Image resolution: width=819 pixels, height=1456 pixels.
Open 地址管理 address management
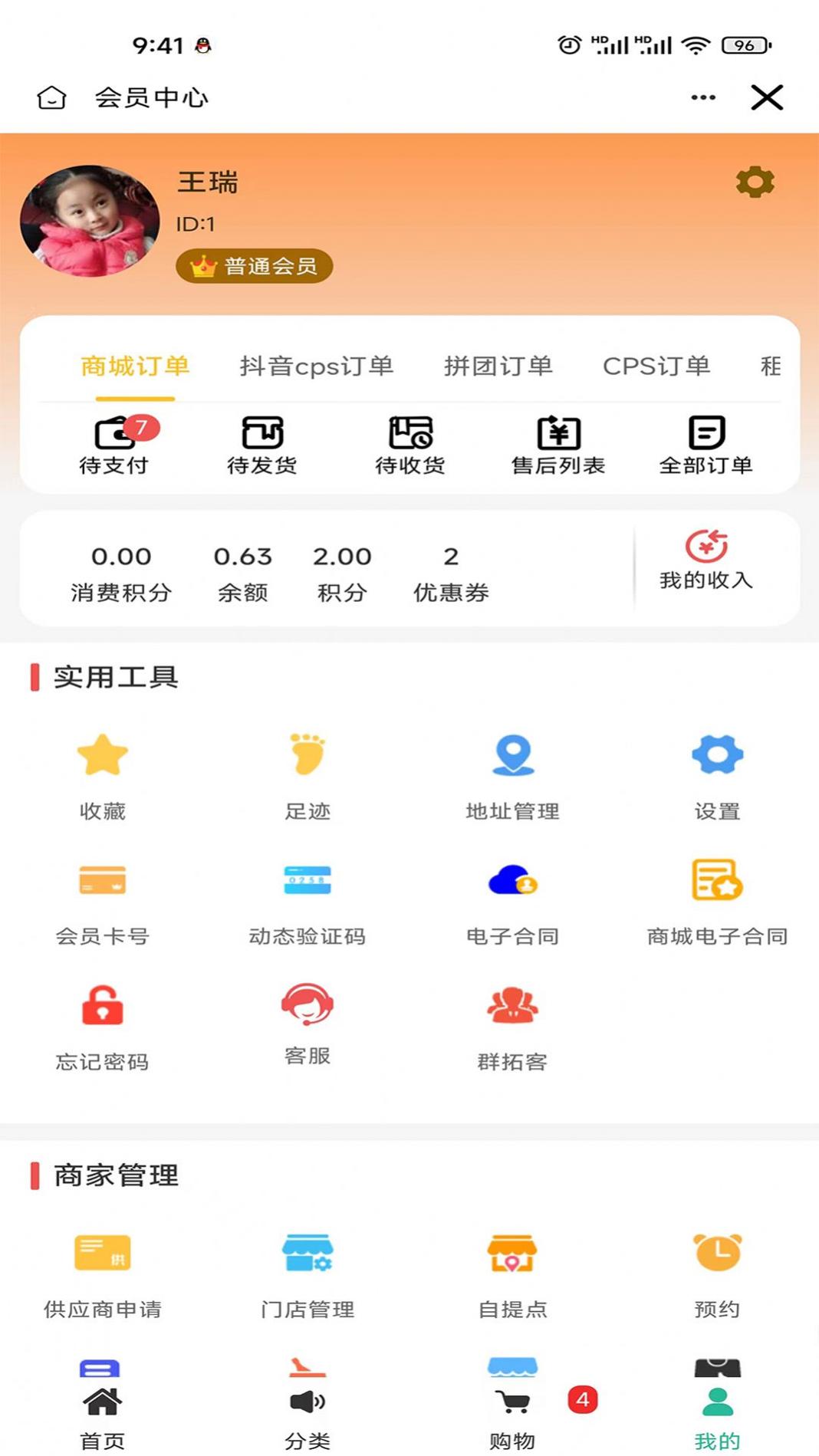[x=512, y=774]
